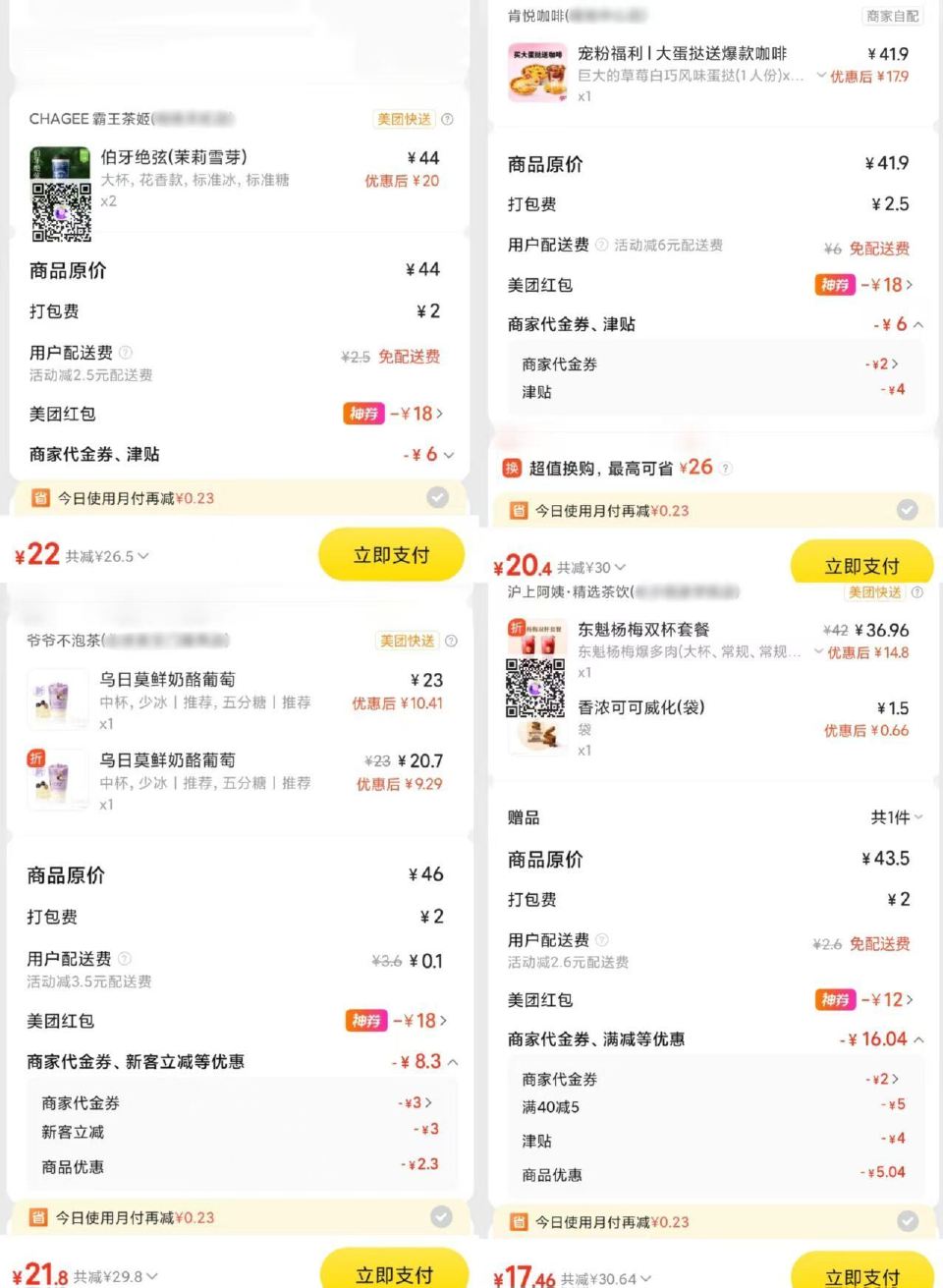Click the 神券 icon on 沪上阿姨 美团红包 row
The height and width of the screenshot is (1288, 943).
coord(833,1000)
